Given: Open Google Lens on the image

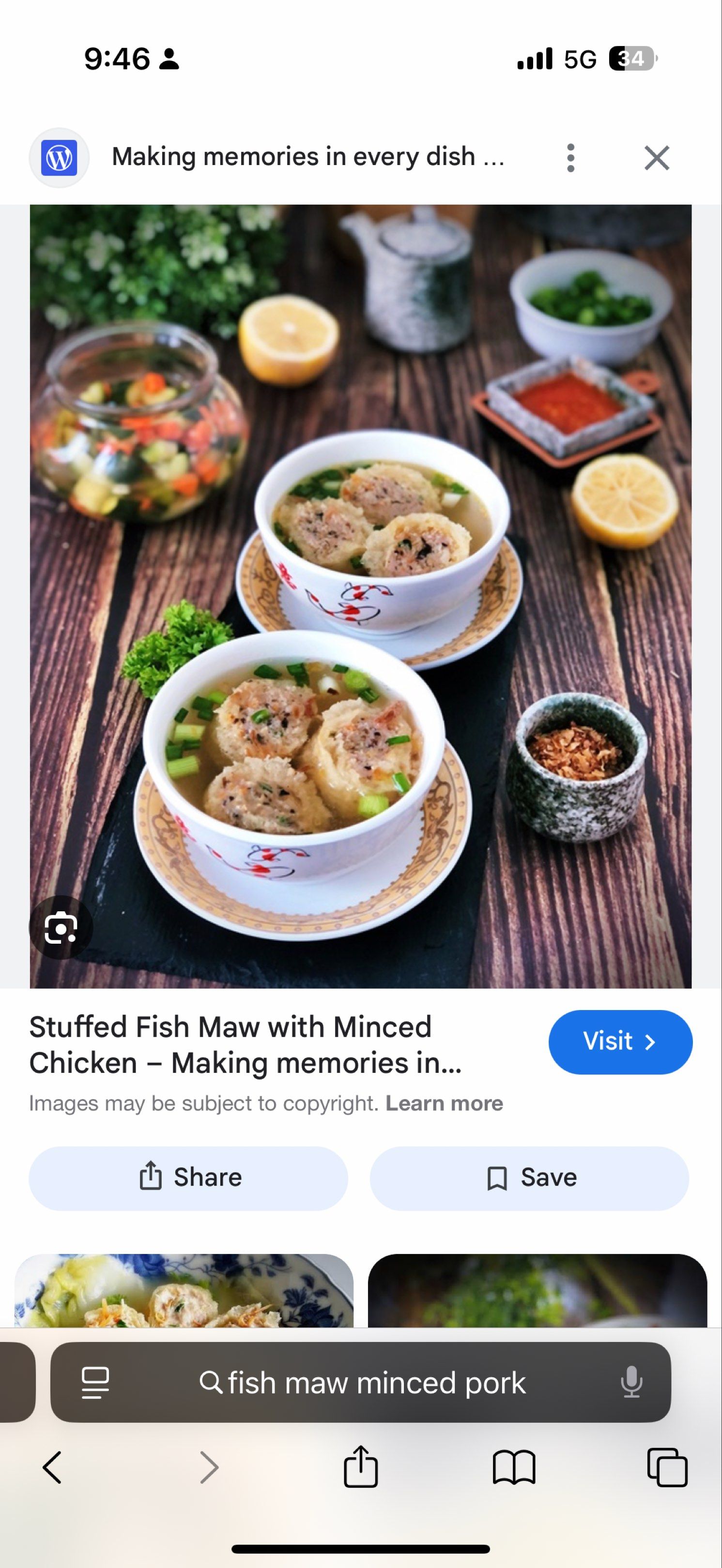Looking at the screenshot, I should coord(61,928).
